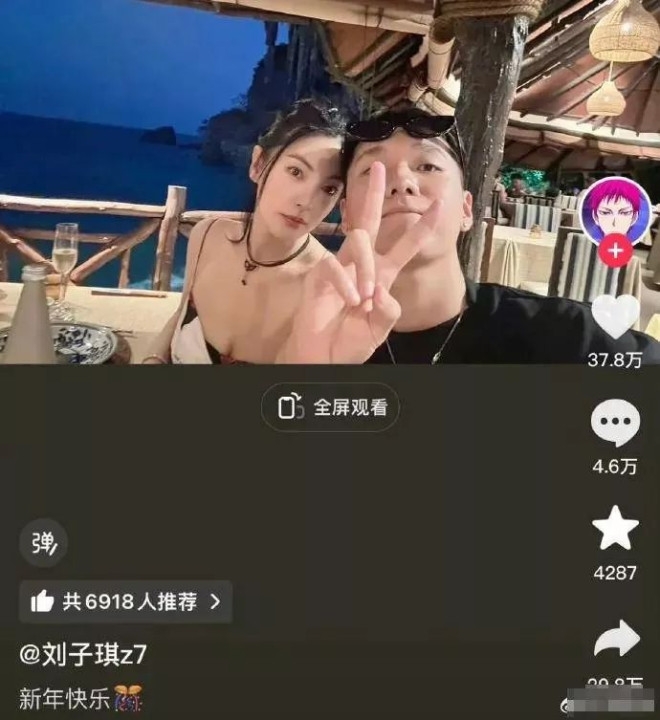Open the creator's avatar profile

(x=615, y=212)
